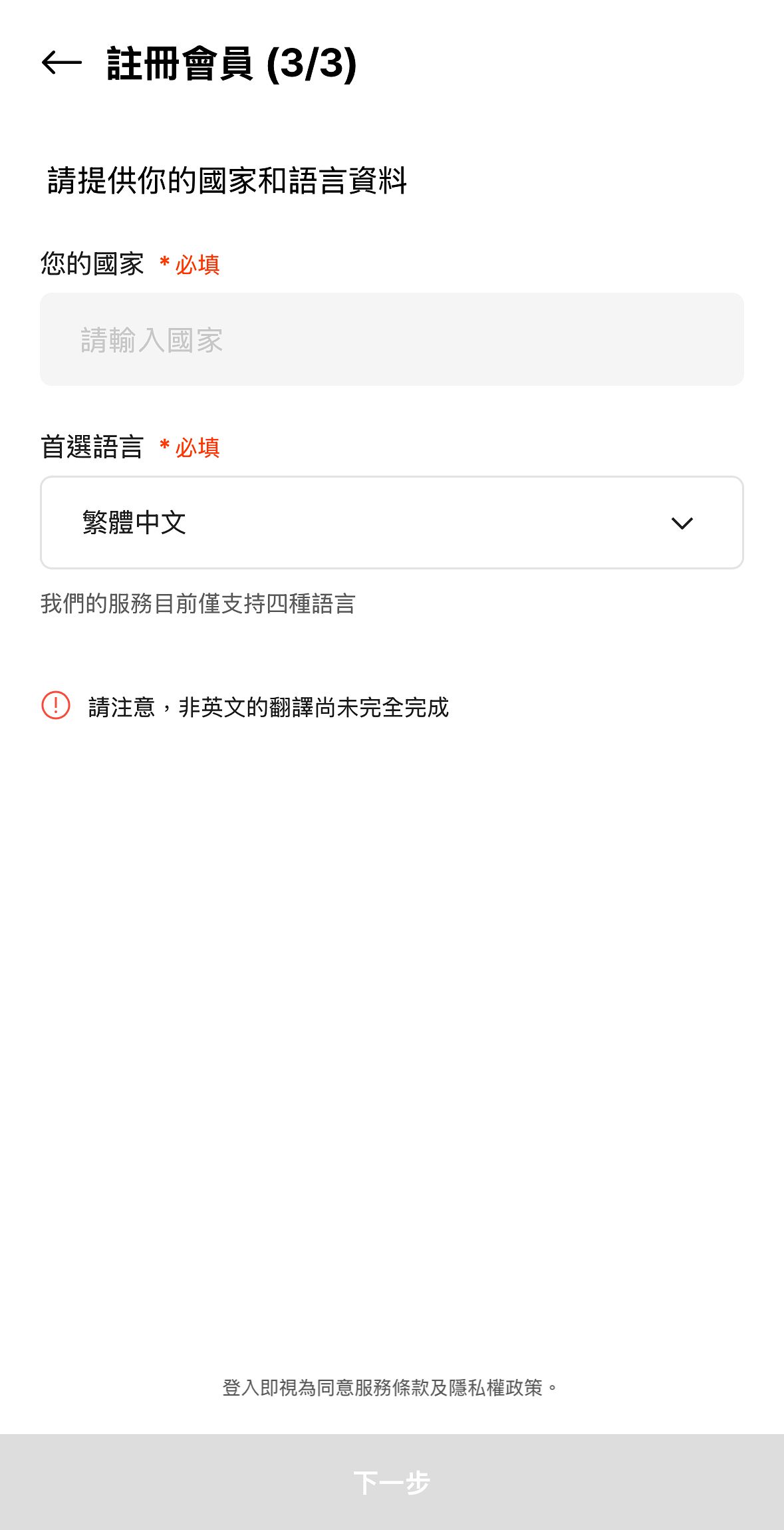Tap the 下一步 button

point(392,1482)
